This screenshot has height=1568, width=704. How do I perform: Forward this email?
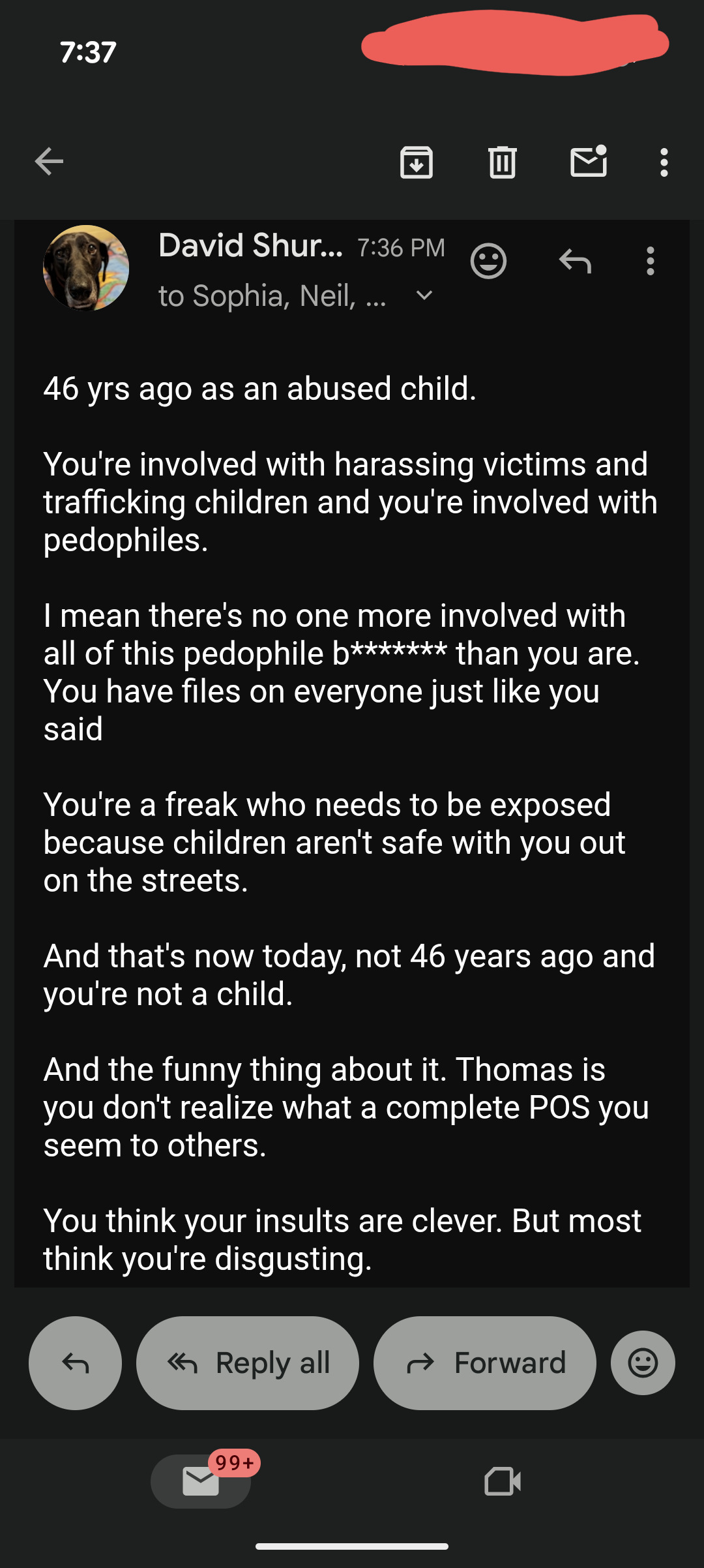pyautogui.click(x=484, y=1363)
